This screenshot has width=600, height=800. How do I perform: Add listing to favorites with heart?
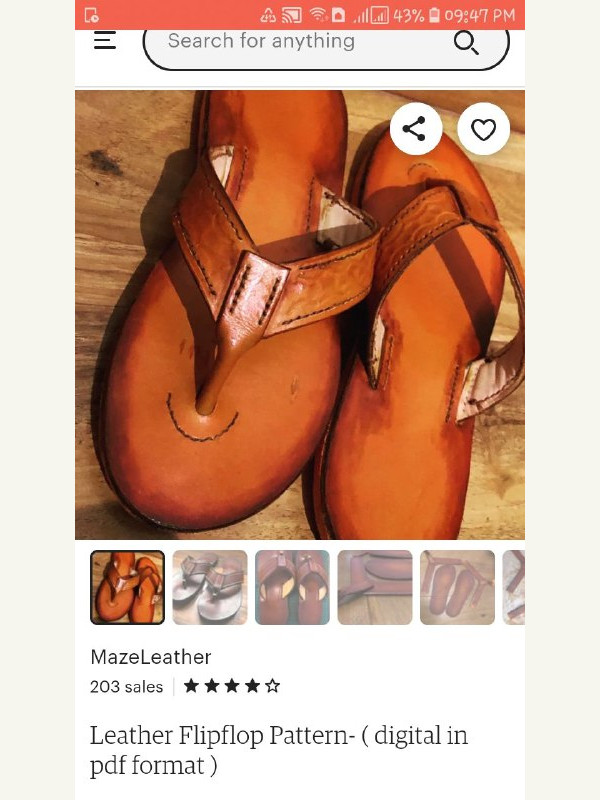pyautogui.click(x=483, y=129)
